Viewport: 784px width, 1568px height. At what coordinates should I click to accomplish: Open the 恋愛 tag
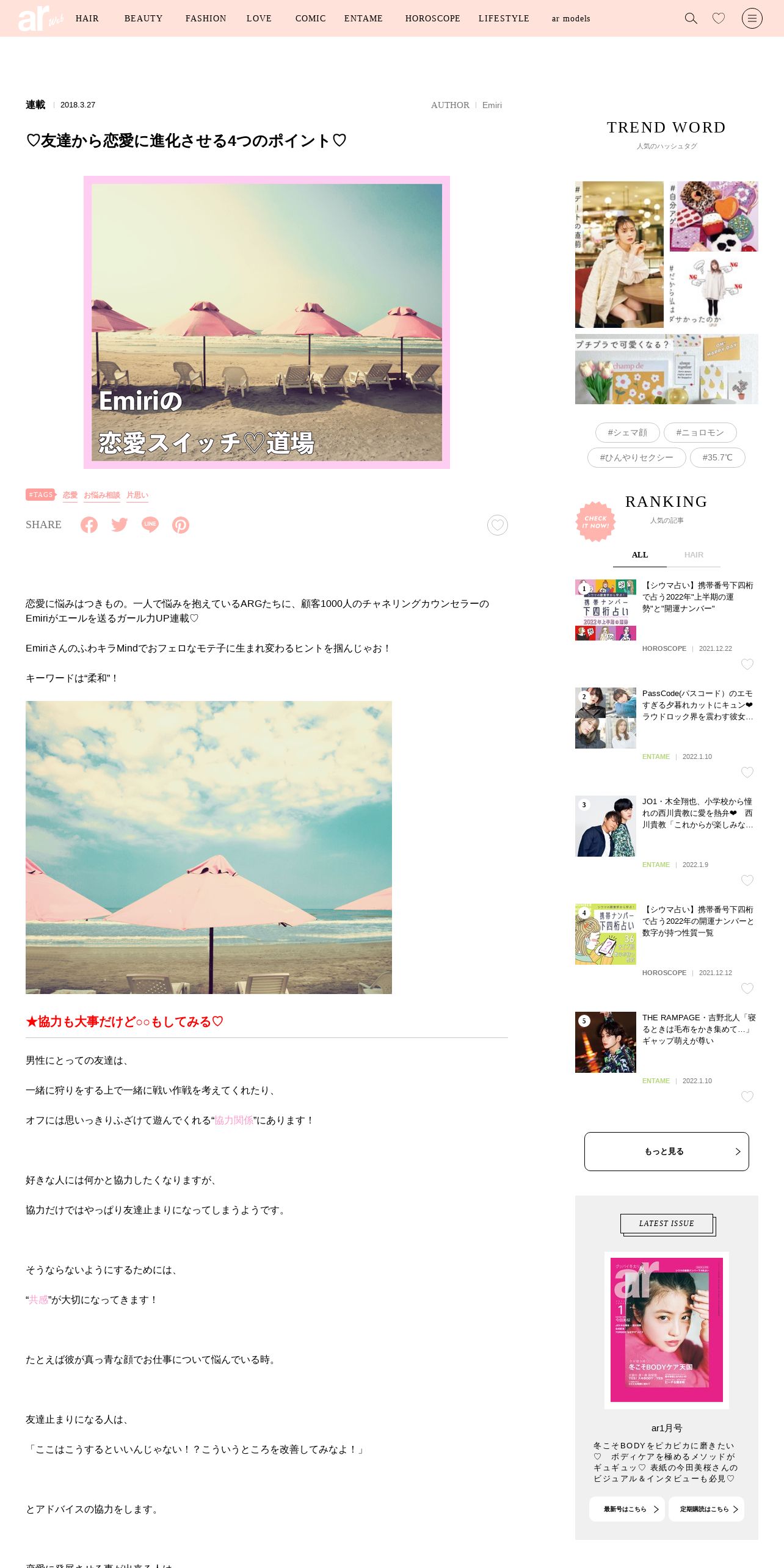tap(70, 495)
